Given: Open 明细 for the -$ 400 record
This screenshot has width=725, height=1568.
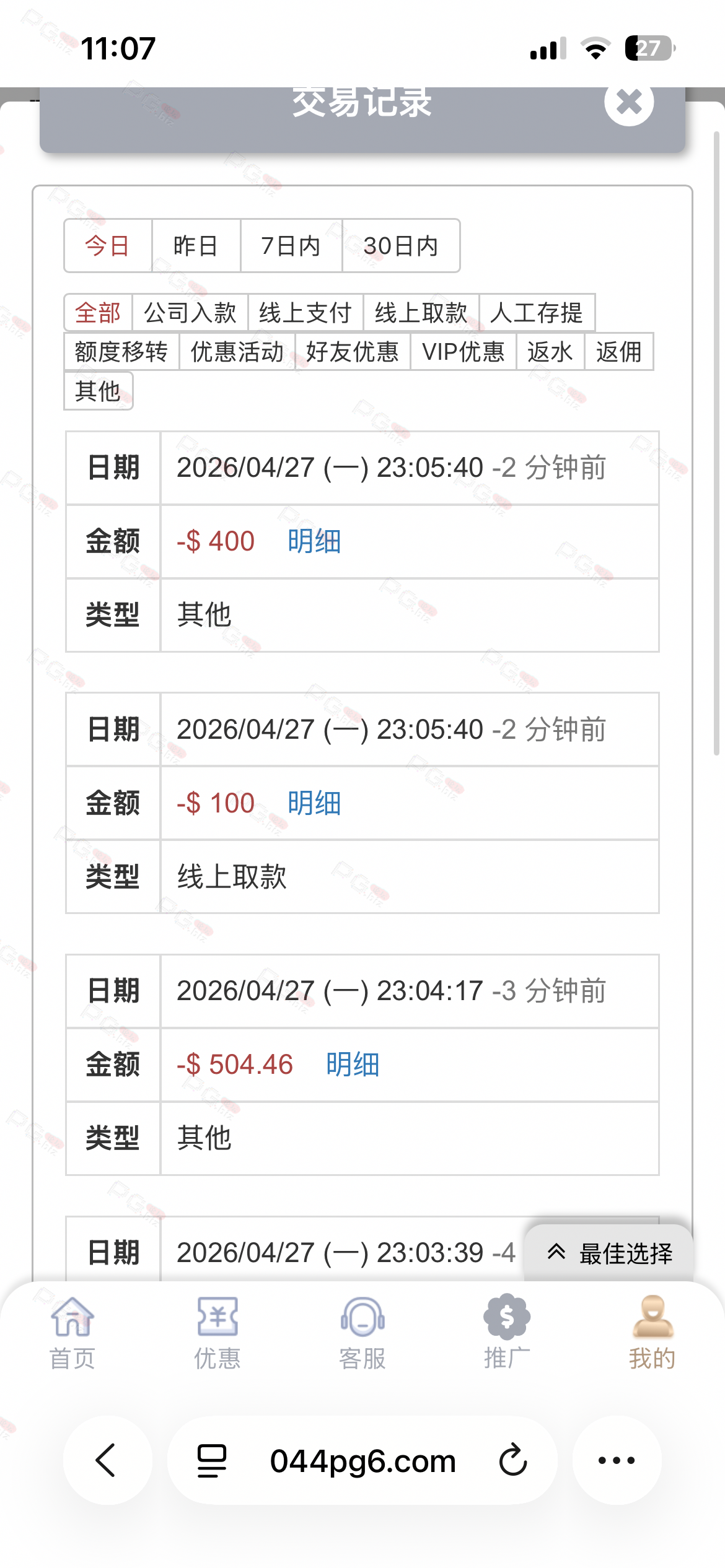Looking at the screenshot, I should coord(314,541).
